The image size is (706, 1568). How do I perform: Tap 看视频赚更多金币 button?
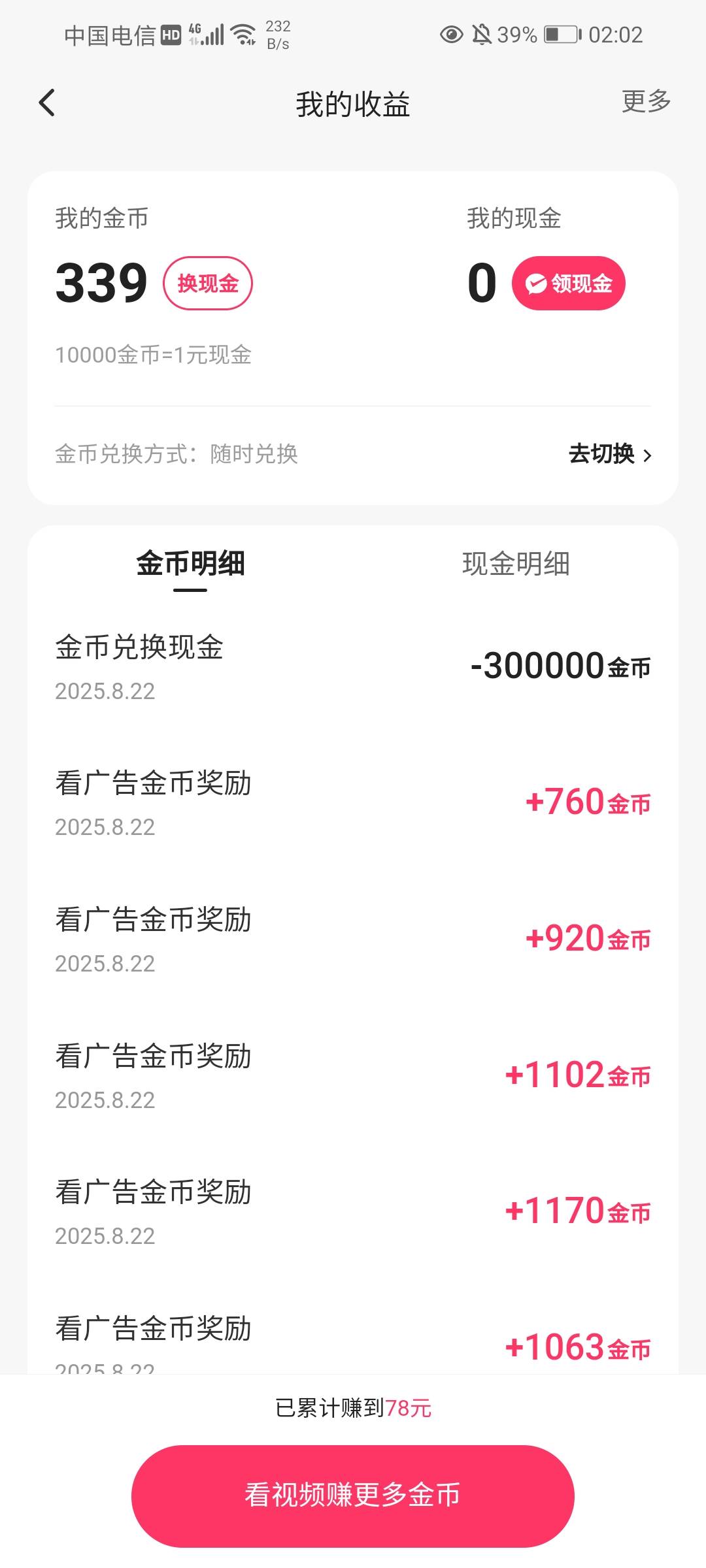tap(353, 1495)
